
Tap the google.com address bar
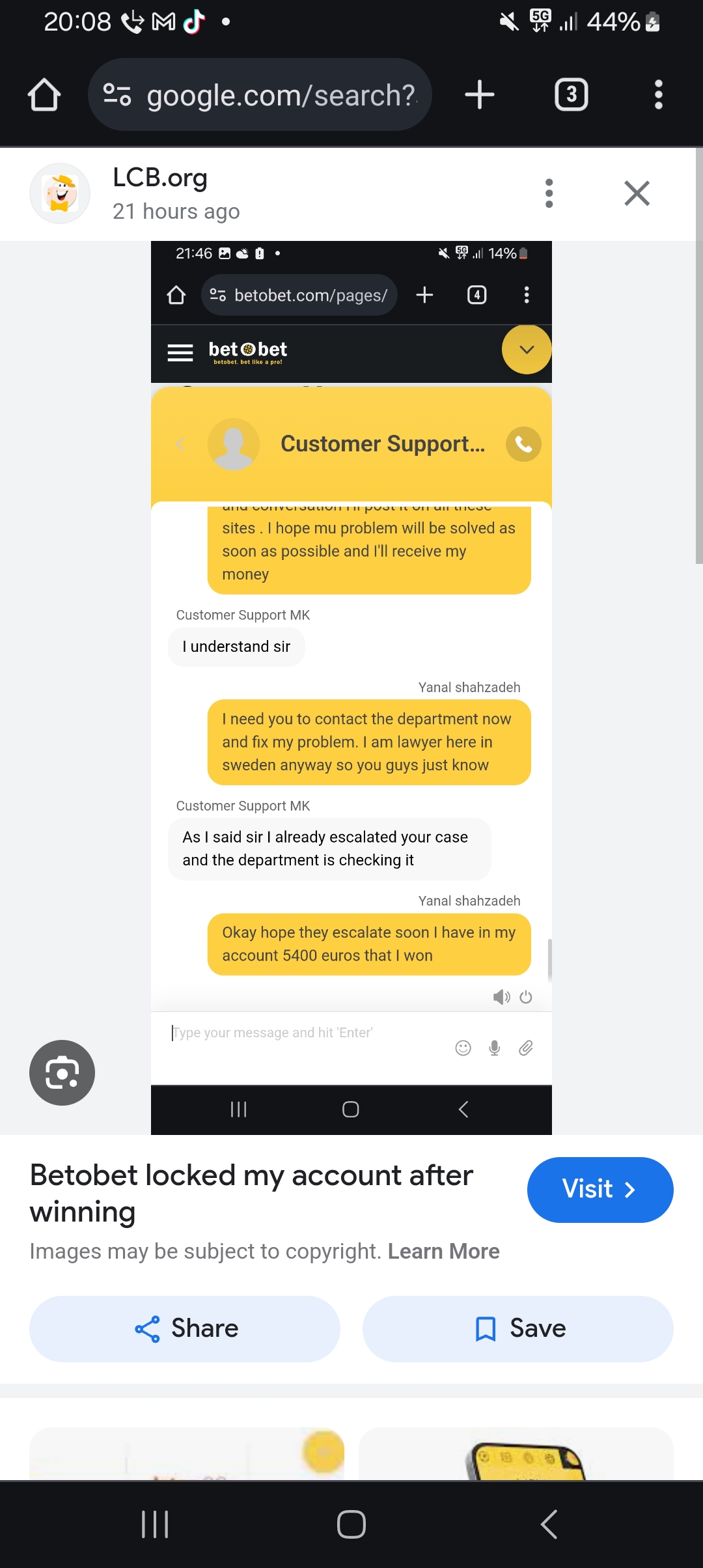pyautogui.click(x=260, y=95)
